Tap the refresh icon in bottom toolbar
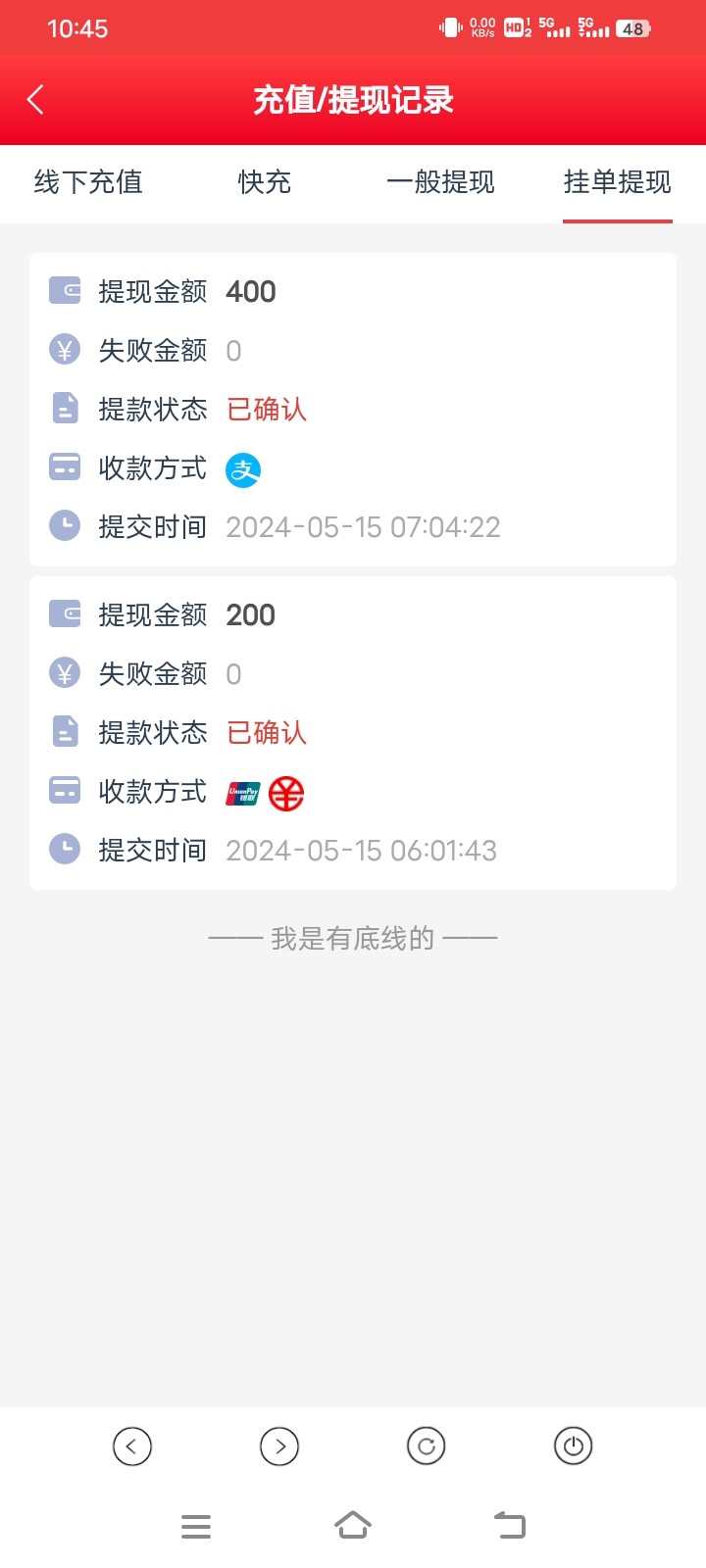 [x=427, y=1445]
